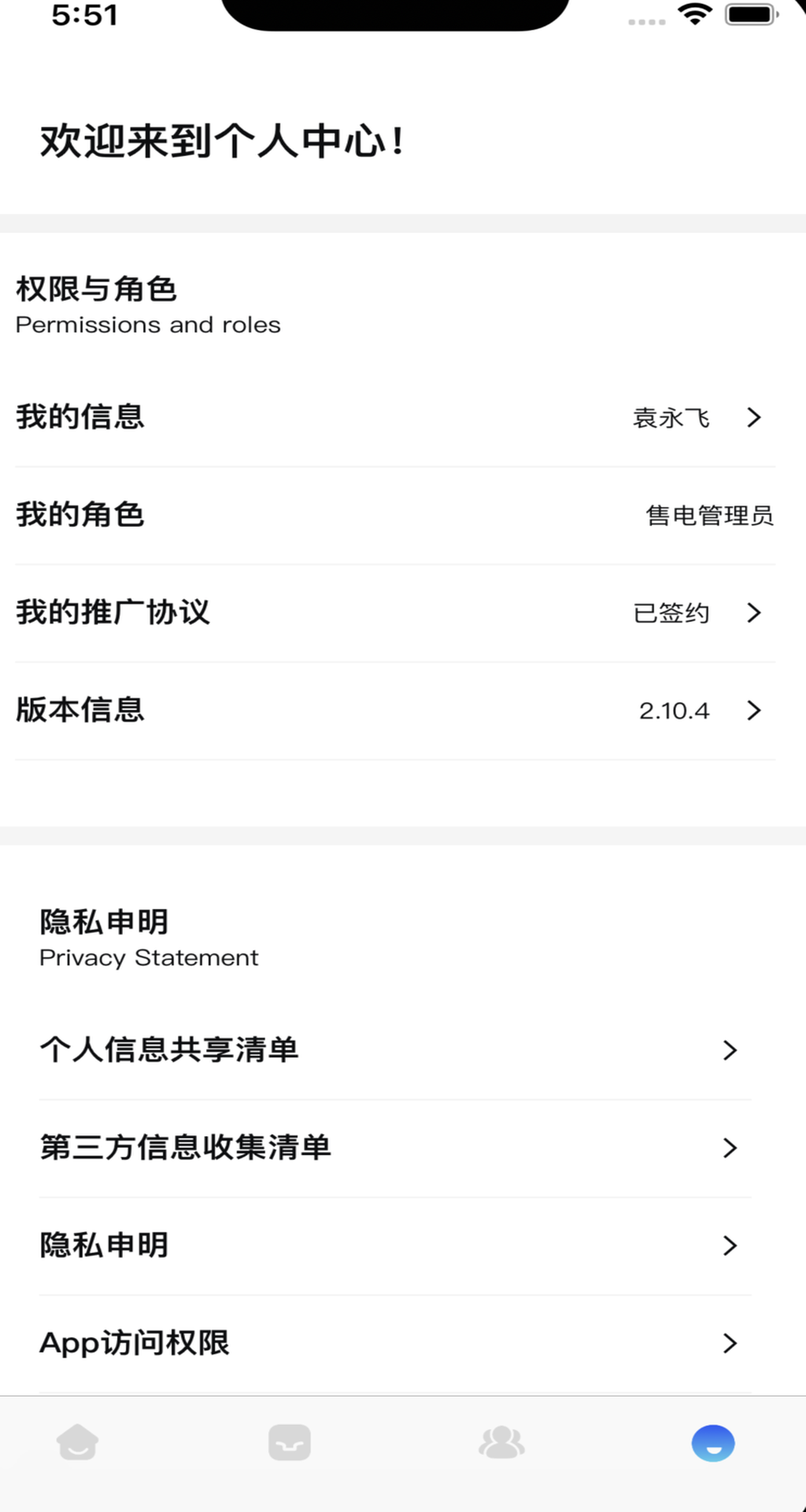Tap the App访问权限 disclosure arrow
This screenshot has width=806, height=1512.
(729, 1343)
